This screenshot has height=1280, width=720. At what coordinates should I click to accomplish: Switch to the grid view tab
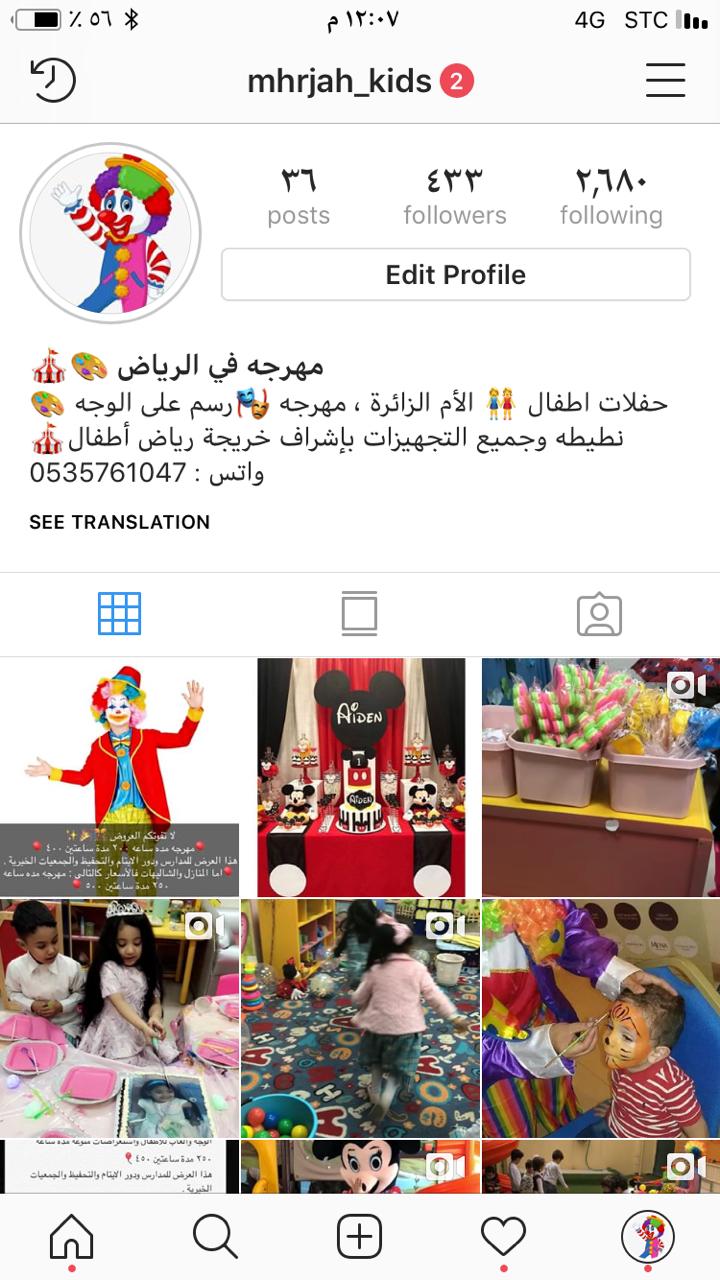point(119,614)
